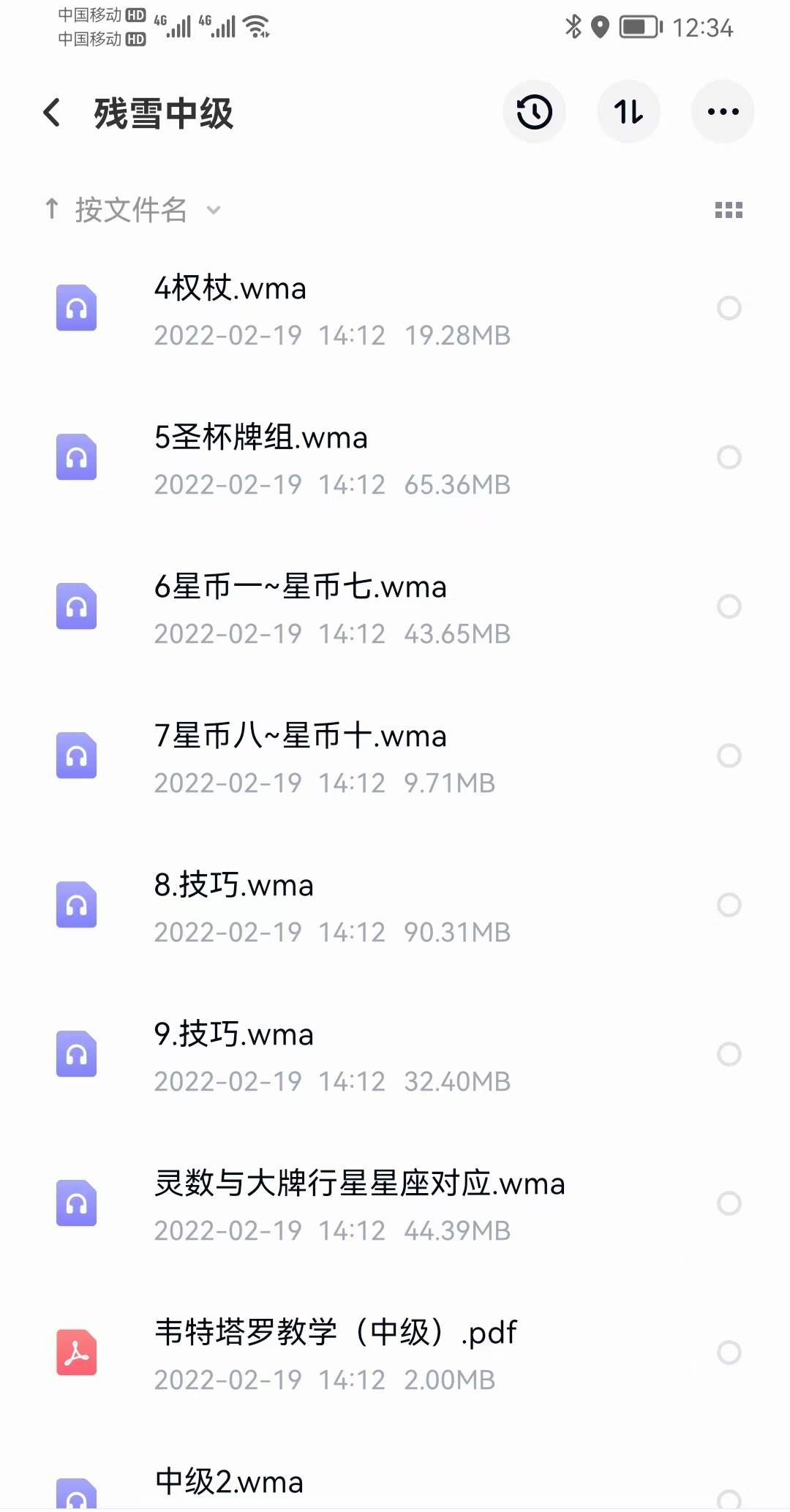Image resolution: width=790 pixels, height=1512 pixels.
Task: Click the PDF icon of 韦特塔罗教学（中级）.pdf
Action: 76,1353
